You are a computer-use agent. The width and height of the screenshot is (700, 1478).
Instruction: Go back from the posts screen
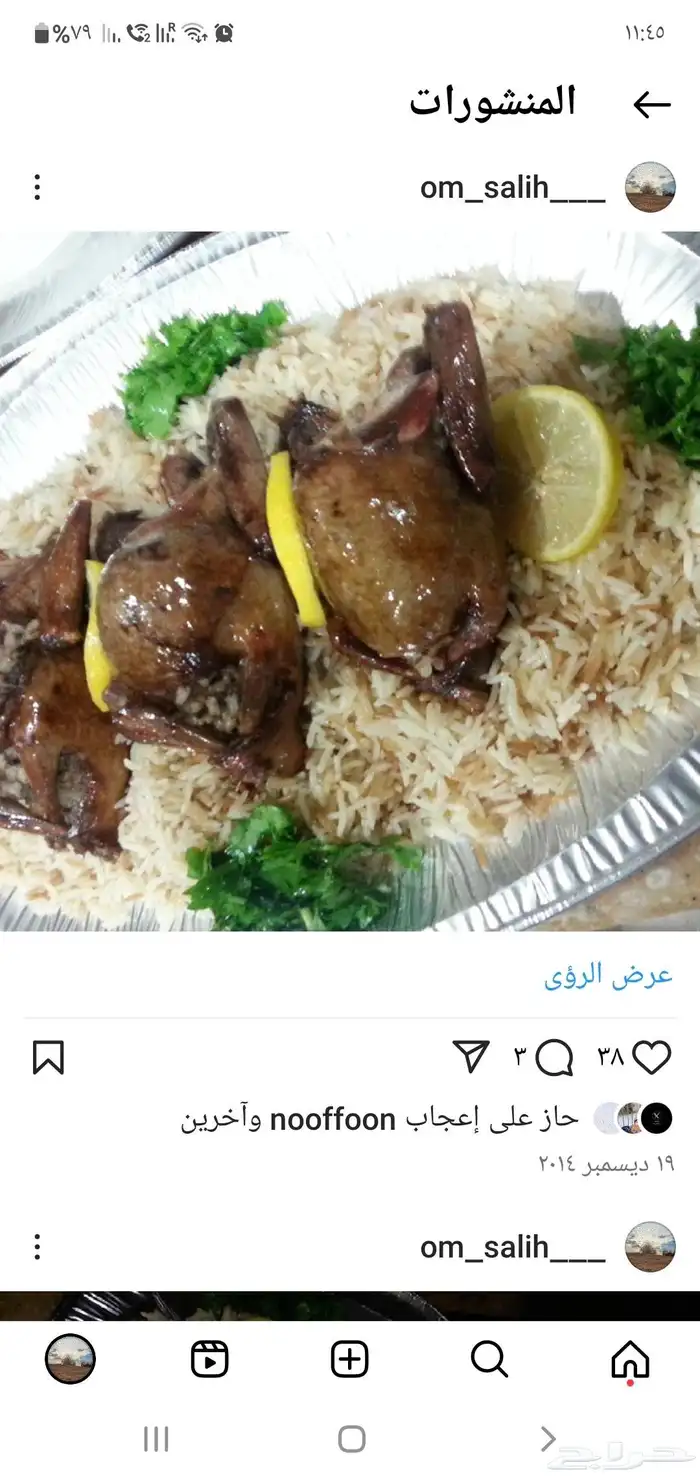point(651,104)
